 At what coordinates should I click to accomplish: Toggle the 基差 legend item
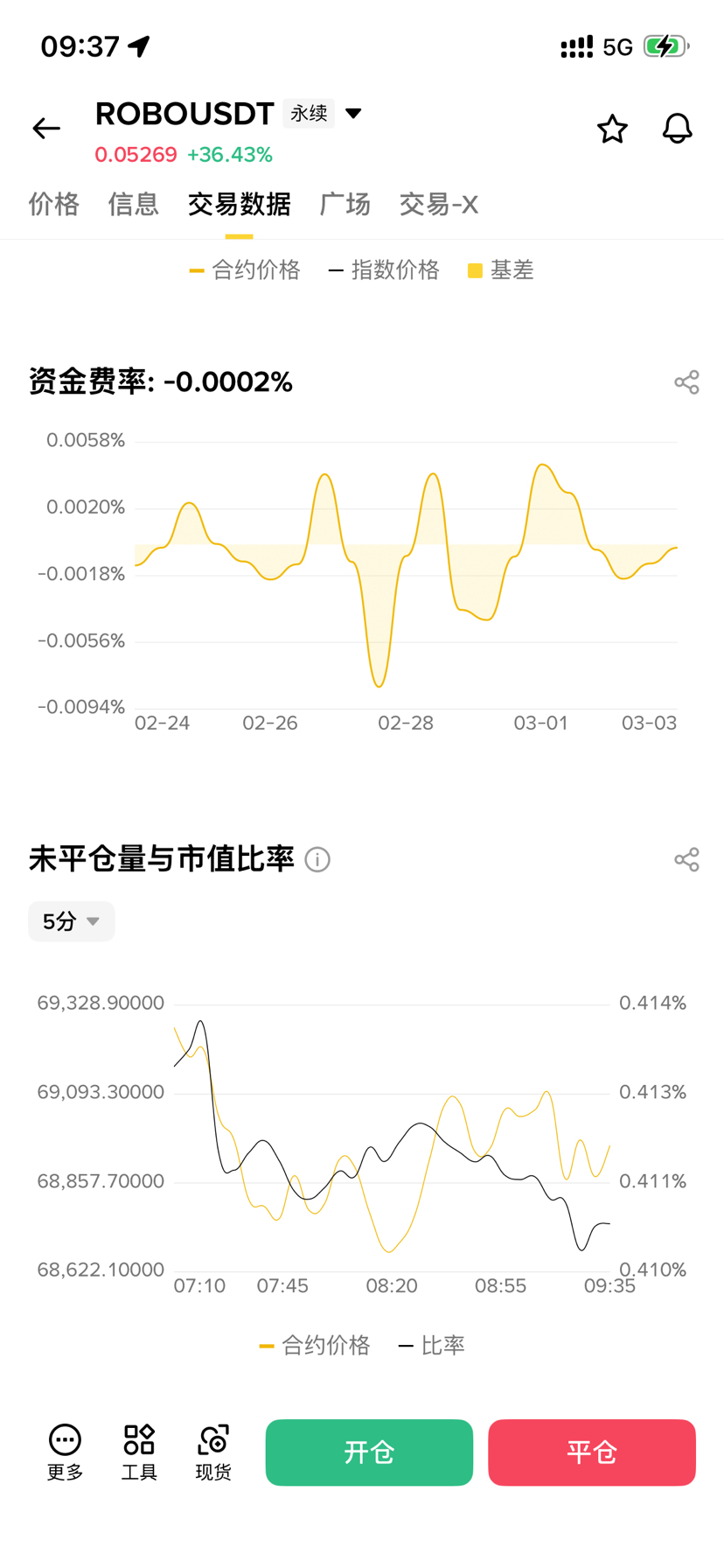(501, 270)
